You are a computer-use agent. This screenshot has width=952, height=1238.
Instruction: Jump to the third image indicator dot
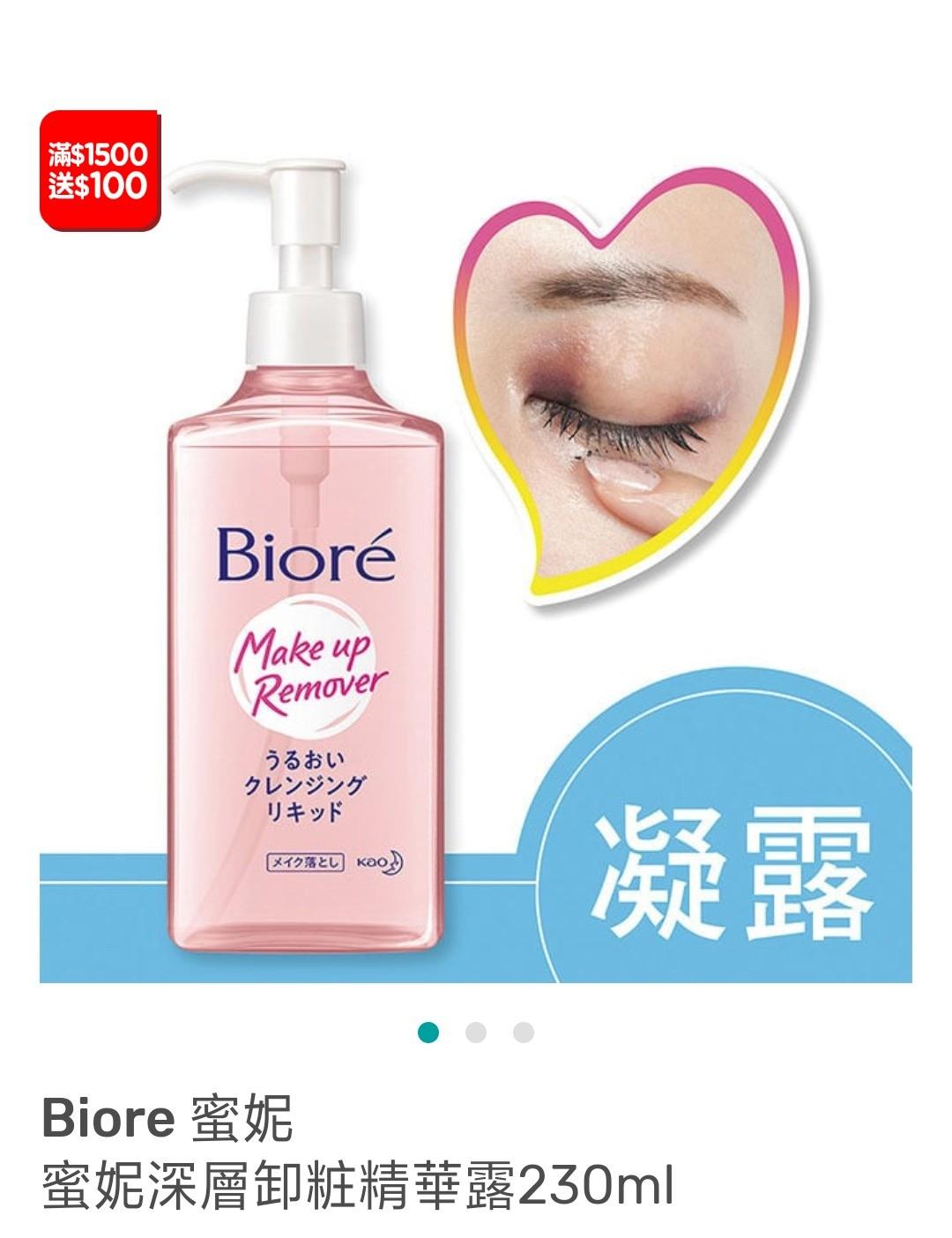coord(524,1033)
